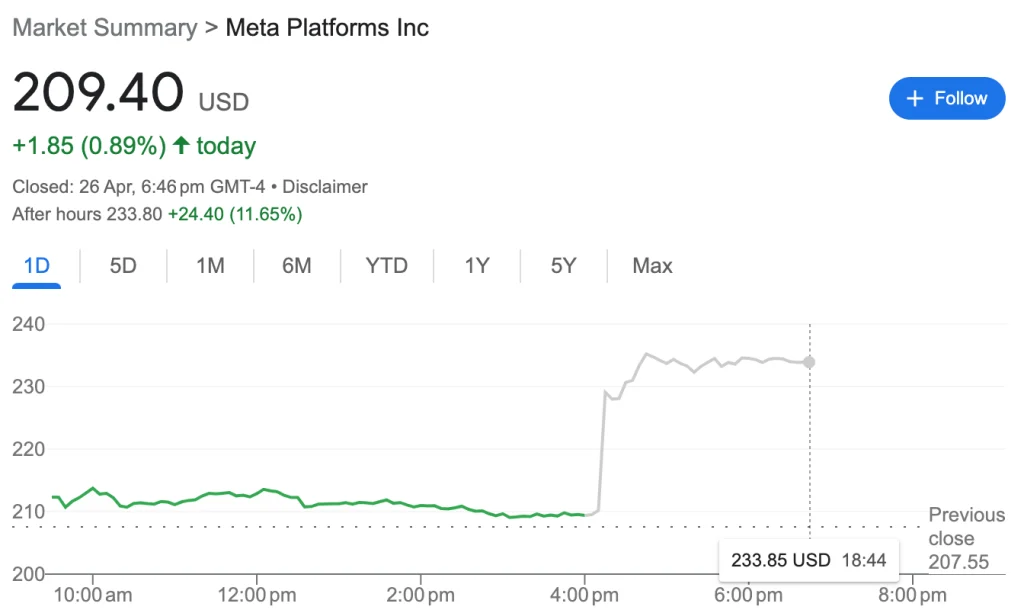Select the 1Y time range
This screenshot has height=613, width=1024.
pos(477,266)
